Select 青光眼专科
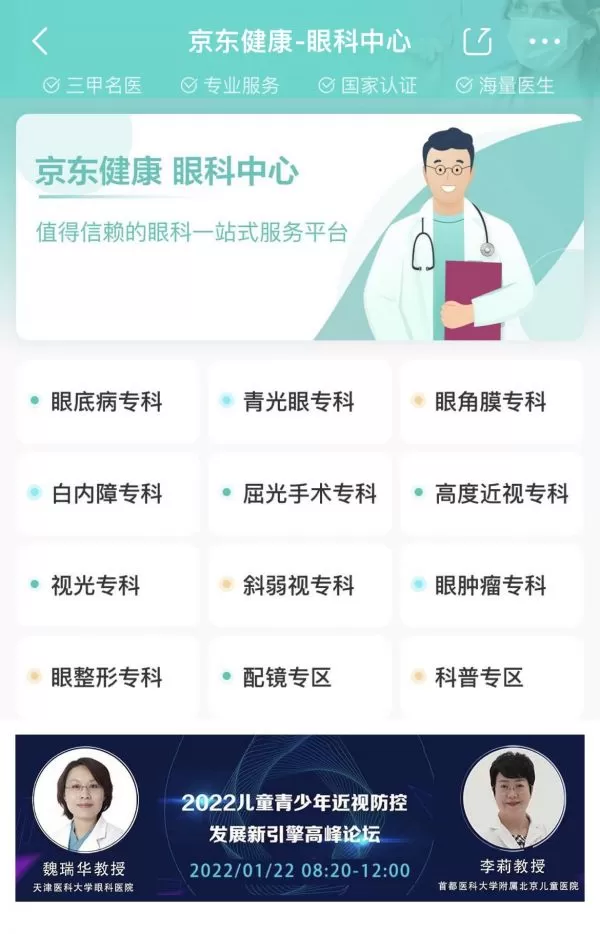The image size is (600, 934). (x=299, y=402)
